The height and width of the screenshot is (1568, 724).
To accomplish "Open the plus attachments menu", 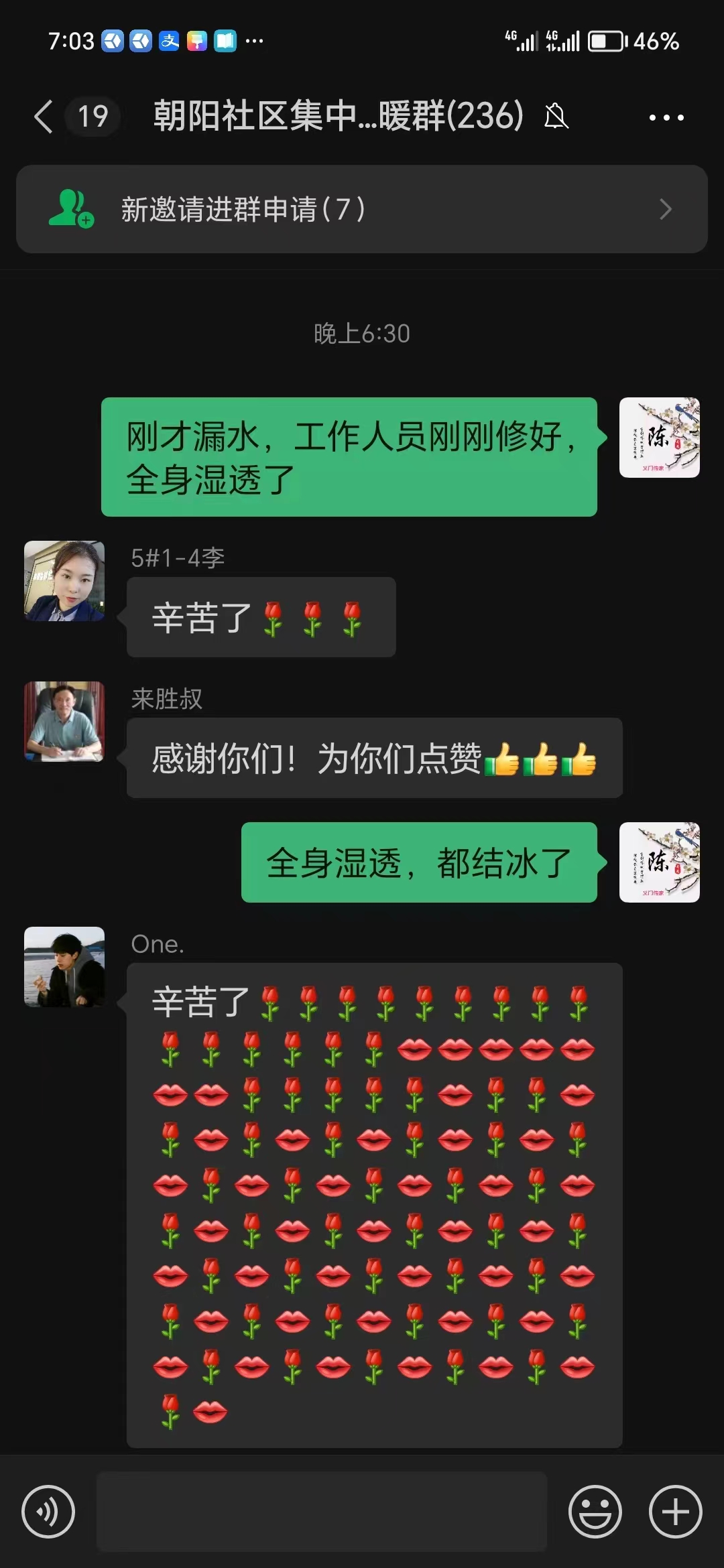I will (675, 1511).
